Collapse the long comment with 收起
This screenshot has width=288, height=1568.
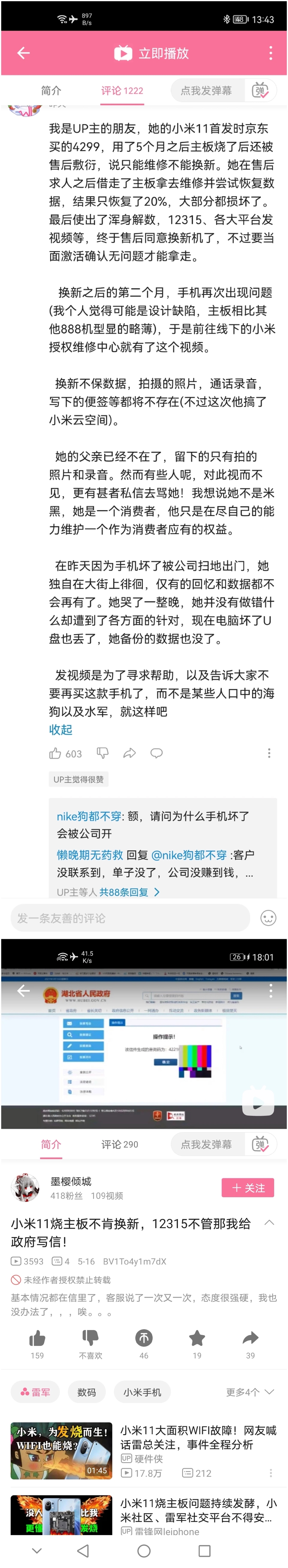pos(60,729)
